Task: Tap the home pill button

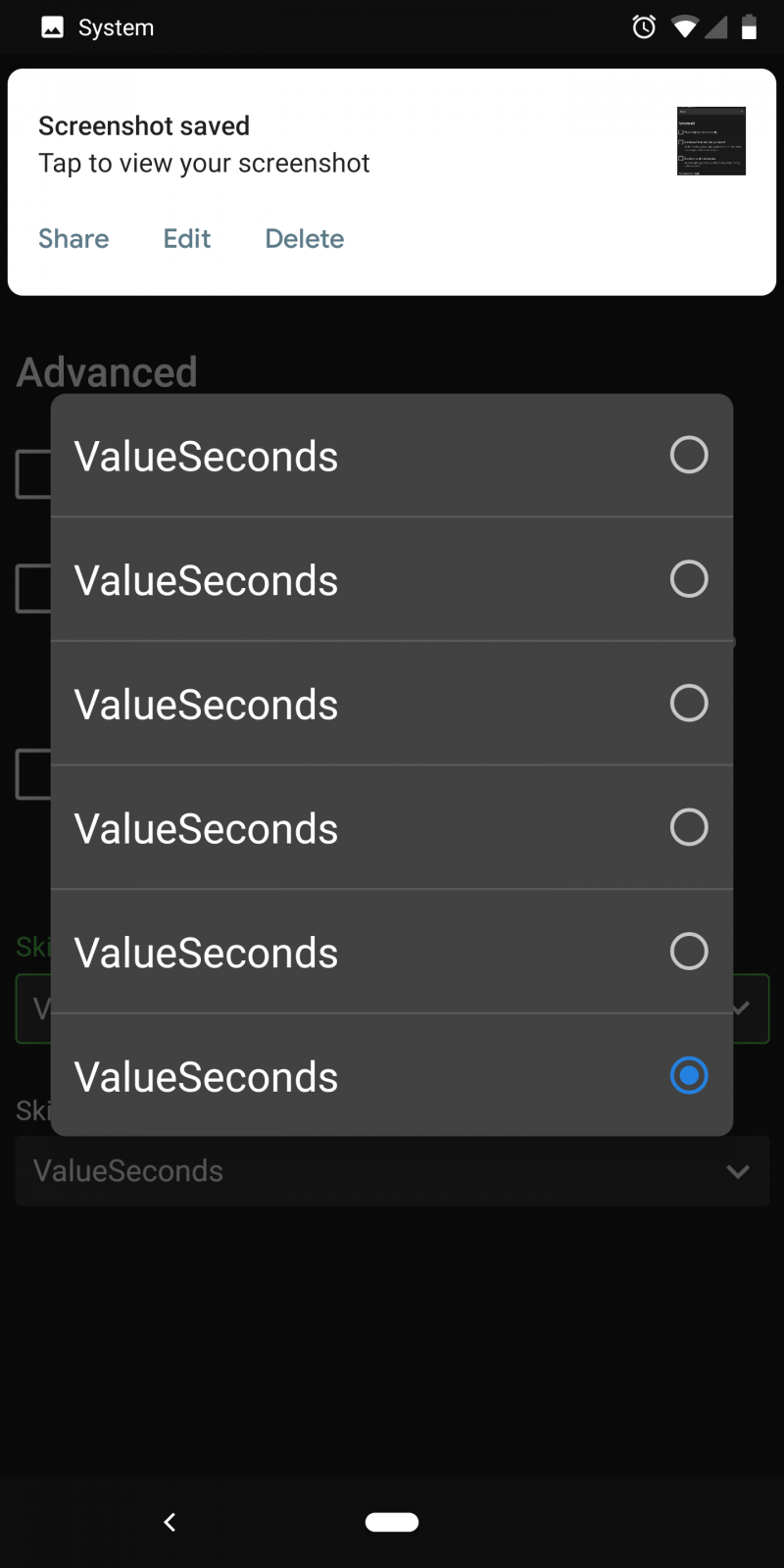Action: click(392, 1522)
